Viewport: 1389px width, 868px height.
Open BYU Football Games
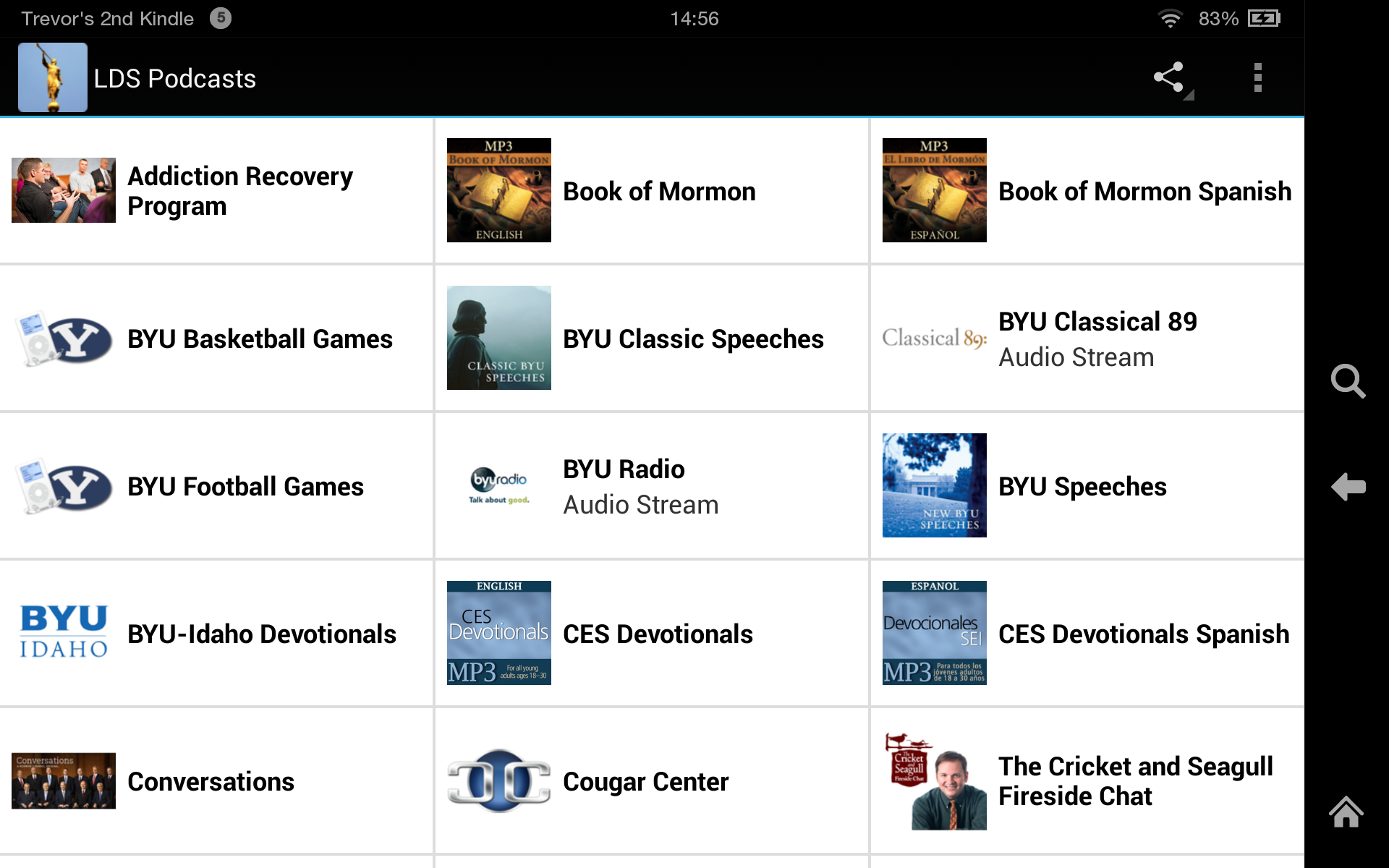216,486
